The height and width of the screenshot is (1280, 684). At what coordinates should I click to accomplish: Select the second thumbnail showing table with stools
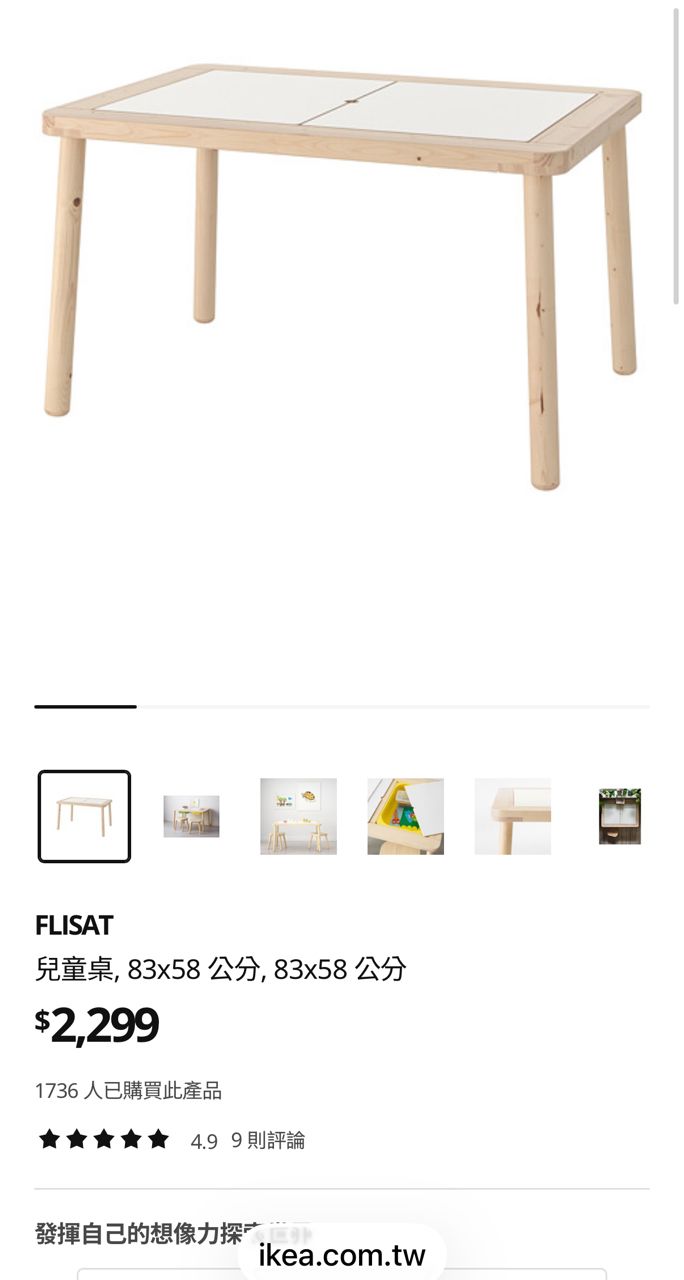tap(191, 816)
